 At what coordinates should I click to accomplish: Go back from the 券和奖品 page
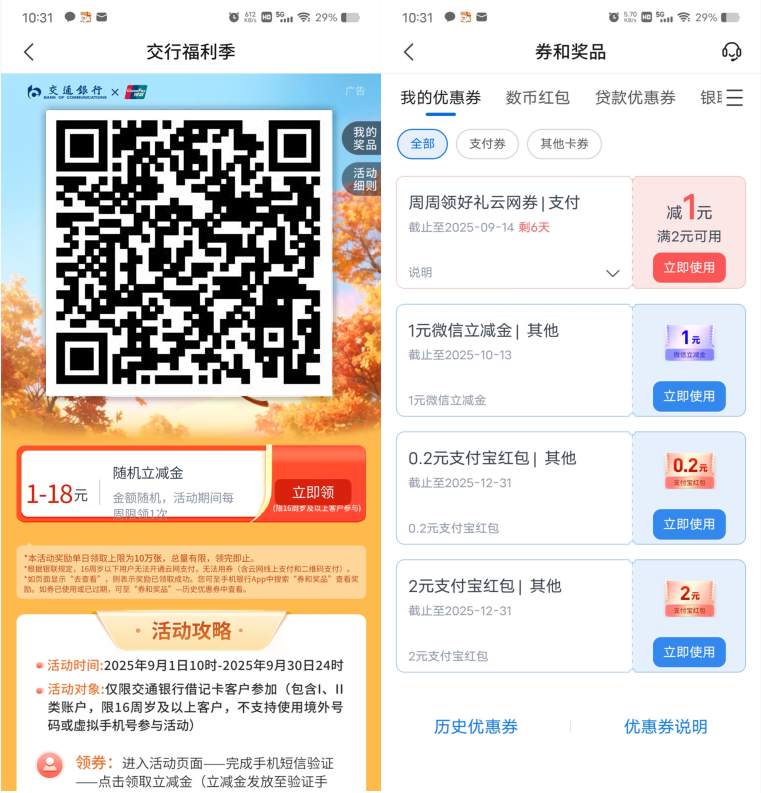click(408, 52)
